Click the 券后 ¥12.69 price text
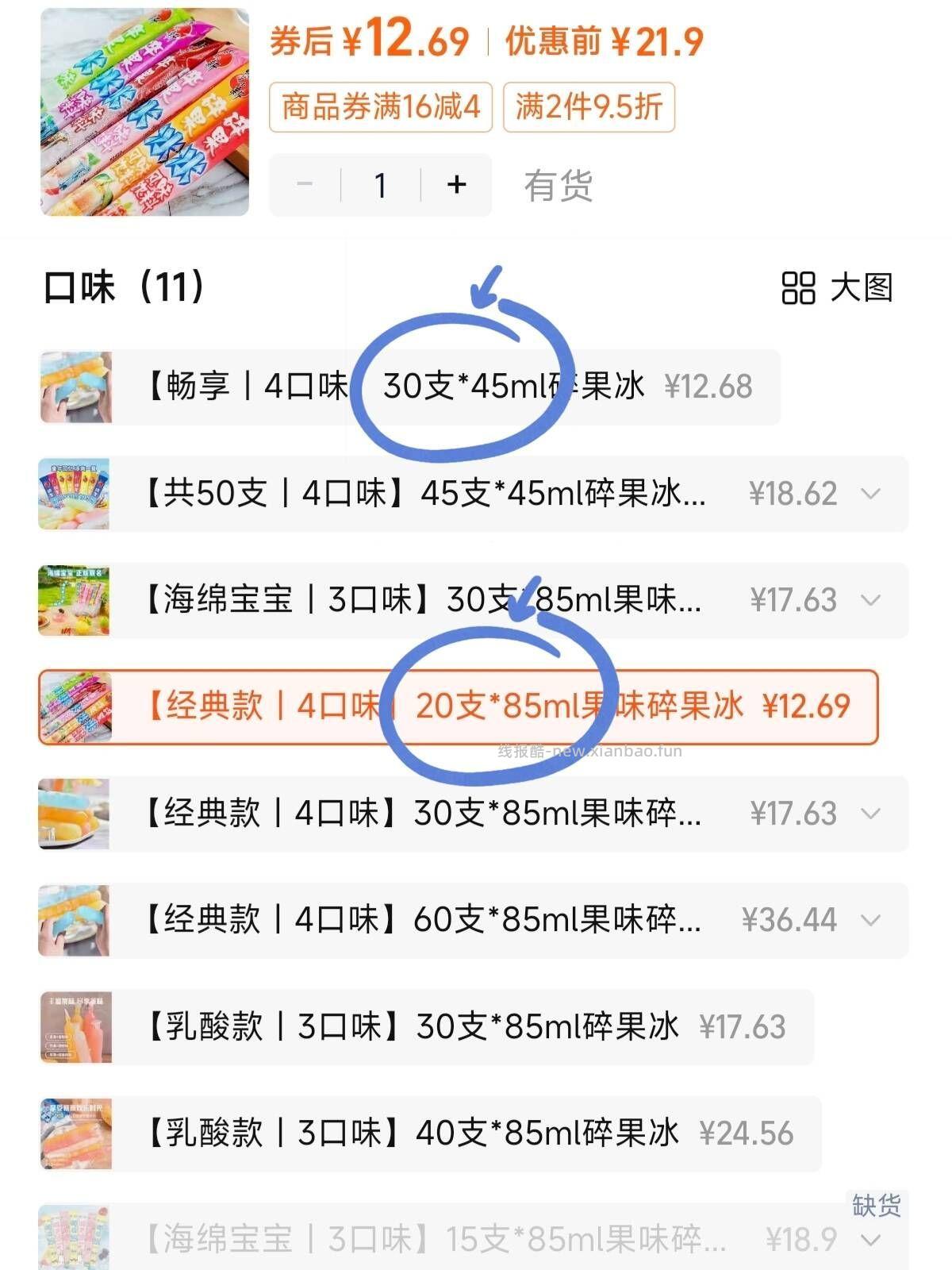The image size is (952, 1270). pos(365,44)
